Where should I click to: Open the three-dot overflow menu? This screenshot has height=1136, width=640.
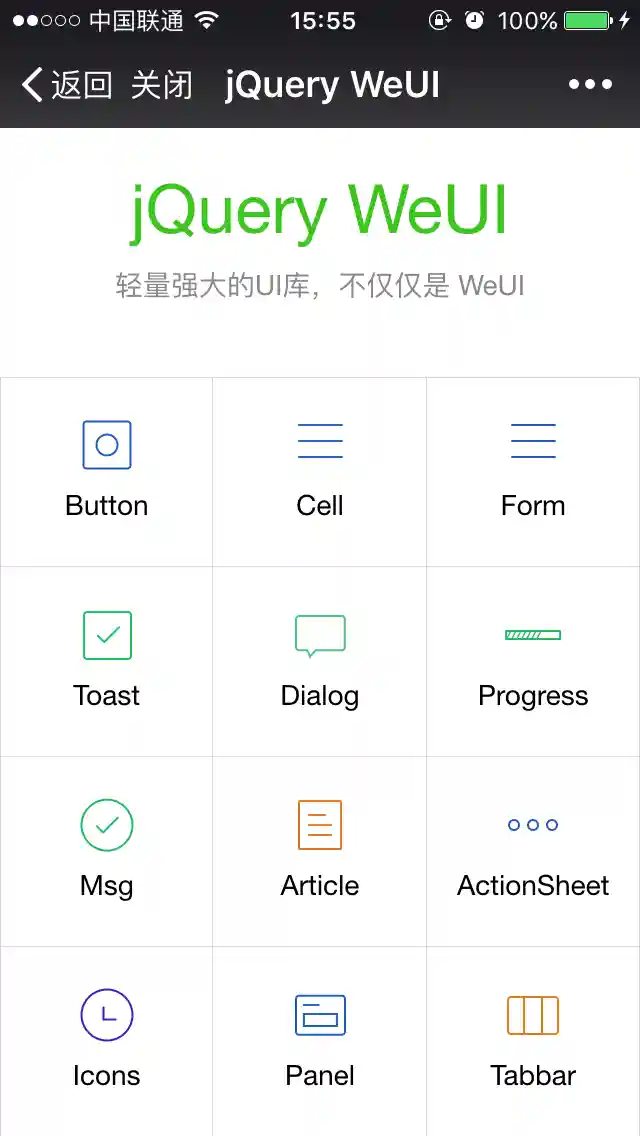tap(591, 85)
